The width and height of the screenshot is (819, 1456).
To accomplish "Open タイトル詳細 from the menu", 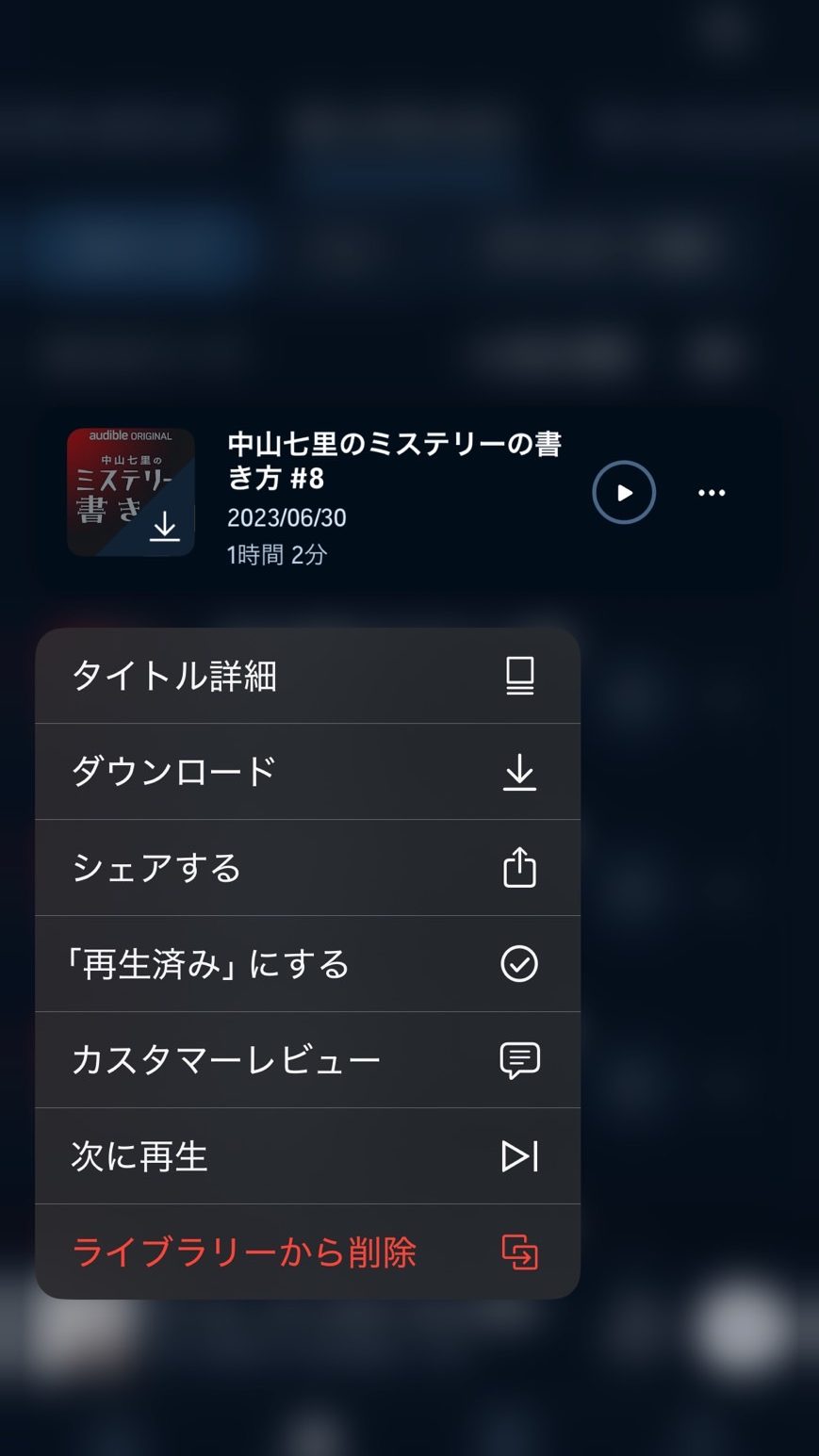I will (x=307, y=677).
